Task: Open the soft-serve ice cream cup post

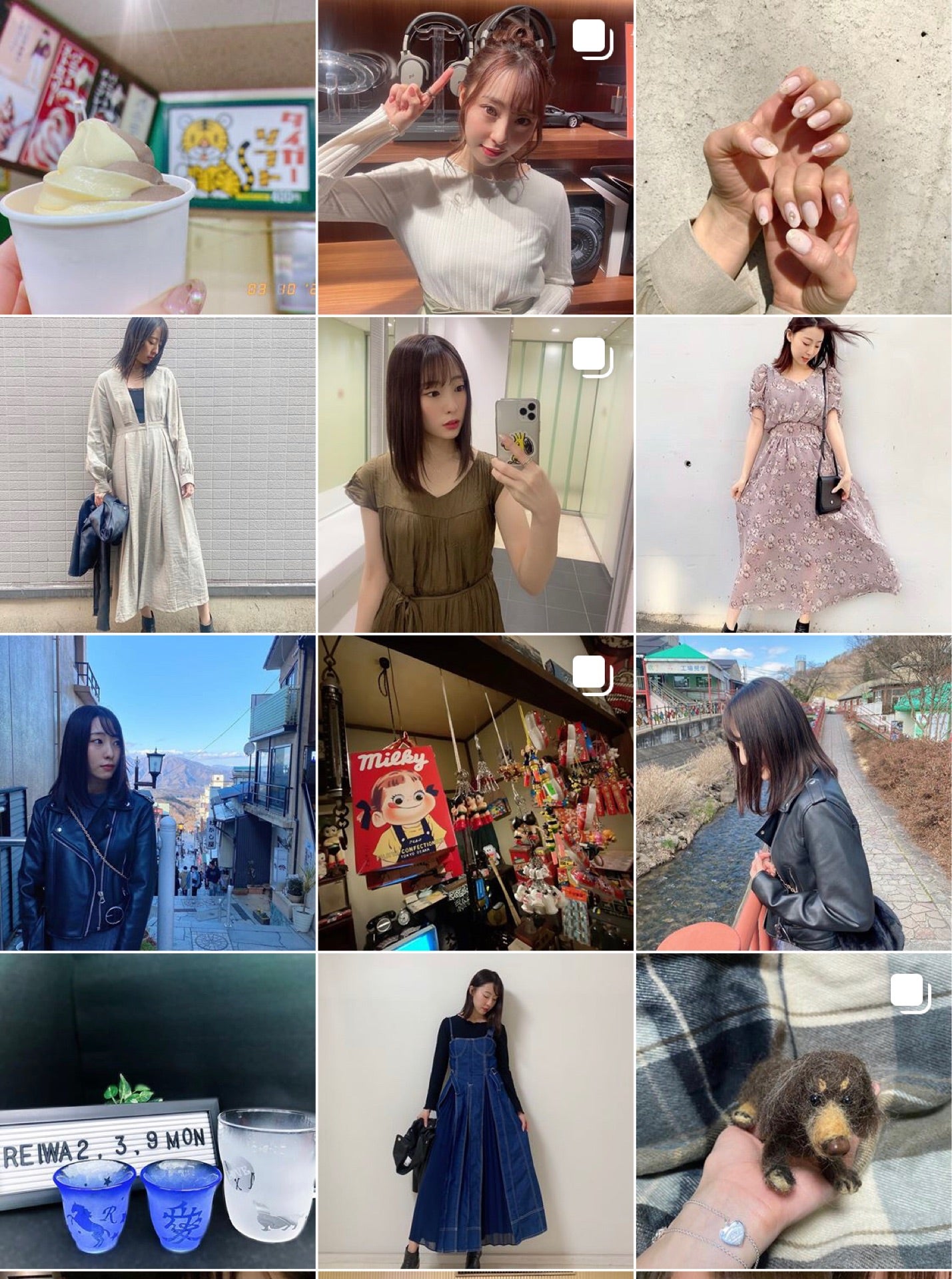Action: [x=157, y=157]
